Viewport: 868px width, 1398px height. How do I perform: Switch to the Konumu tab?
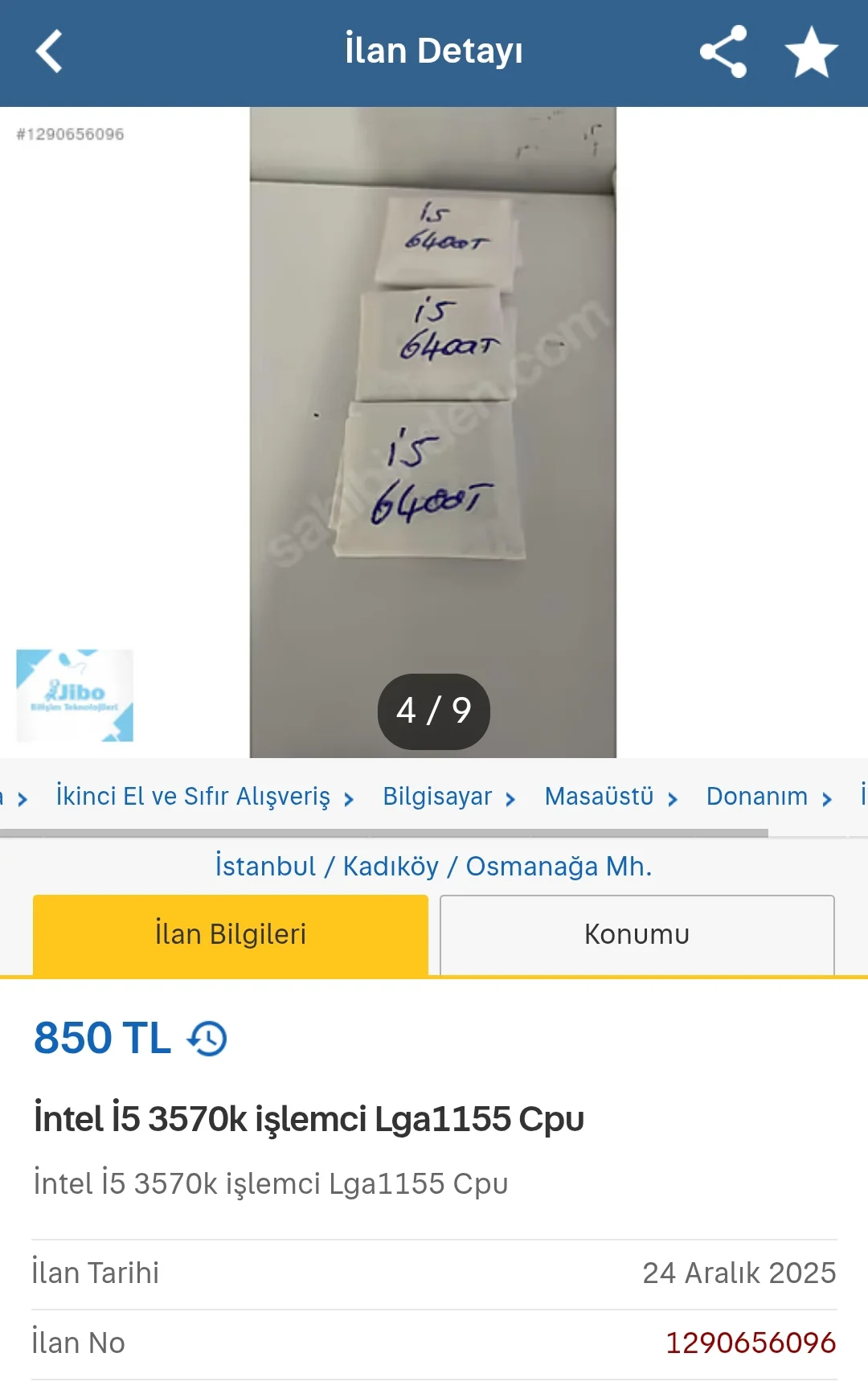pyautogui.click(x=637, y=934)
